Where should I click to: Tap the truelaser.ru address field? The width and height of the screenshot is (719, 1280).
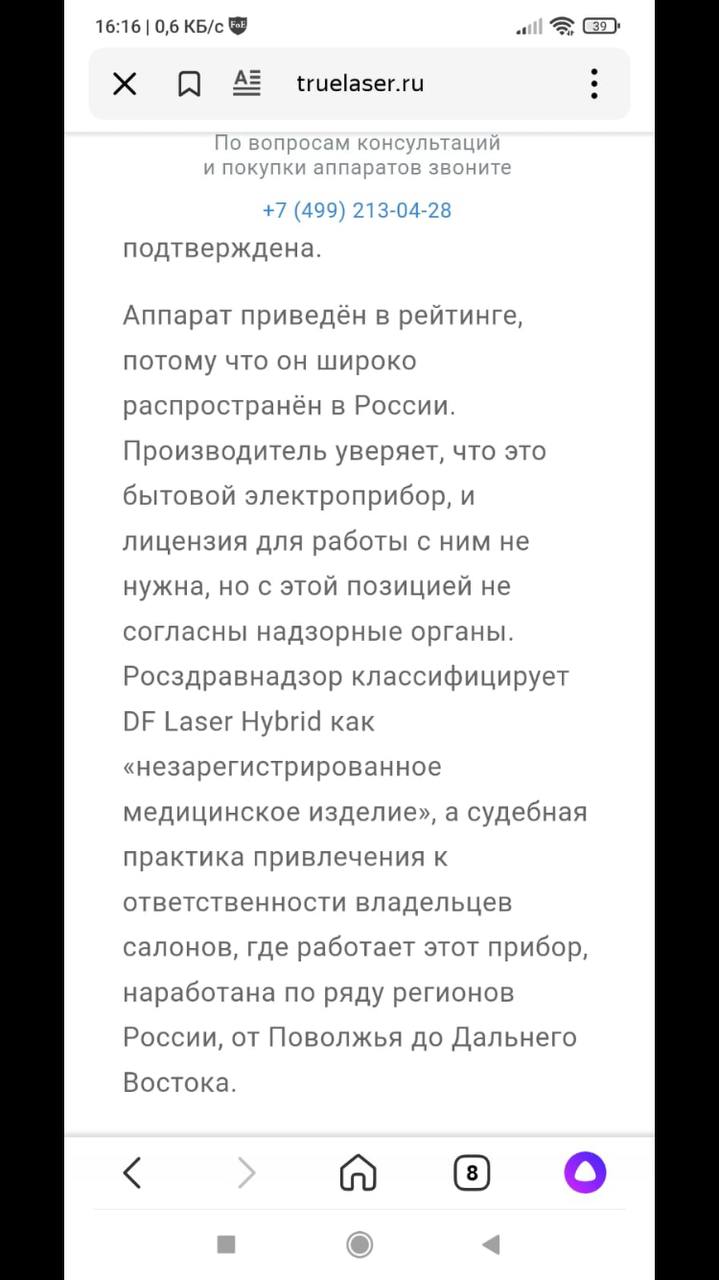360,84
